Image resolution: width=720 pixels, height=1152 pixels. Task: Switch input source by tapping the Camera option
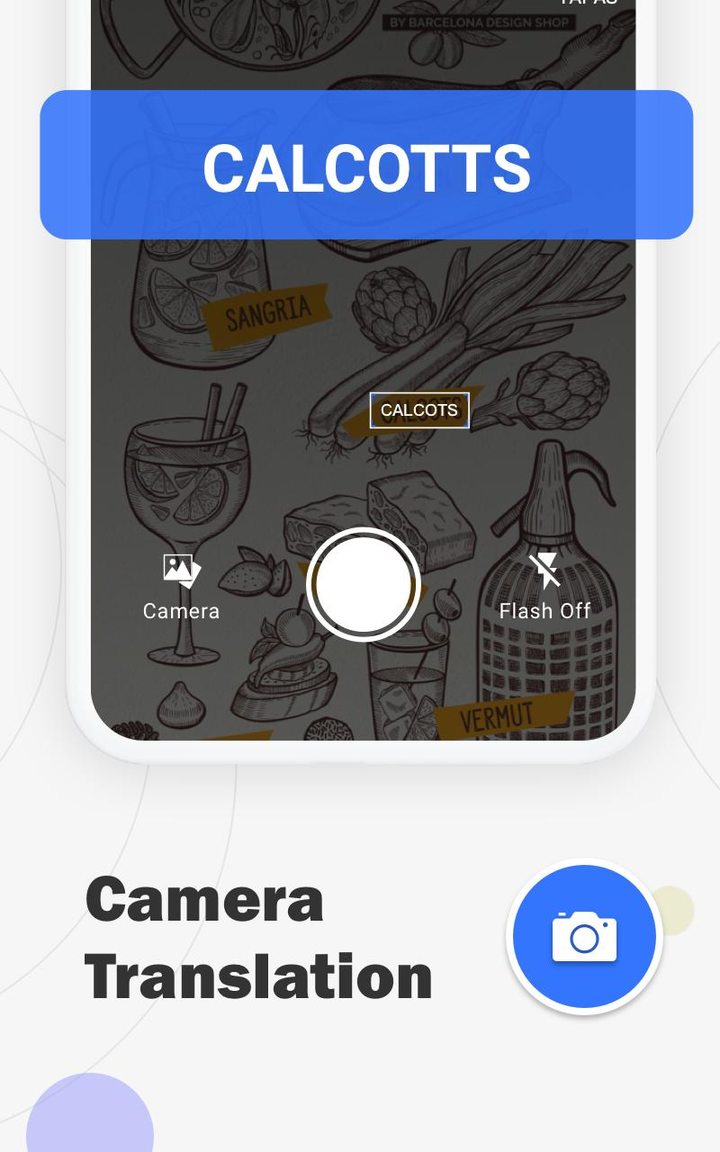tap(181, 610)
